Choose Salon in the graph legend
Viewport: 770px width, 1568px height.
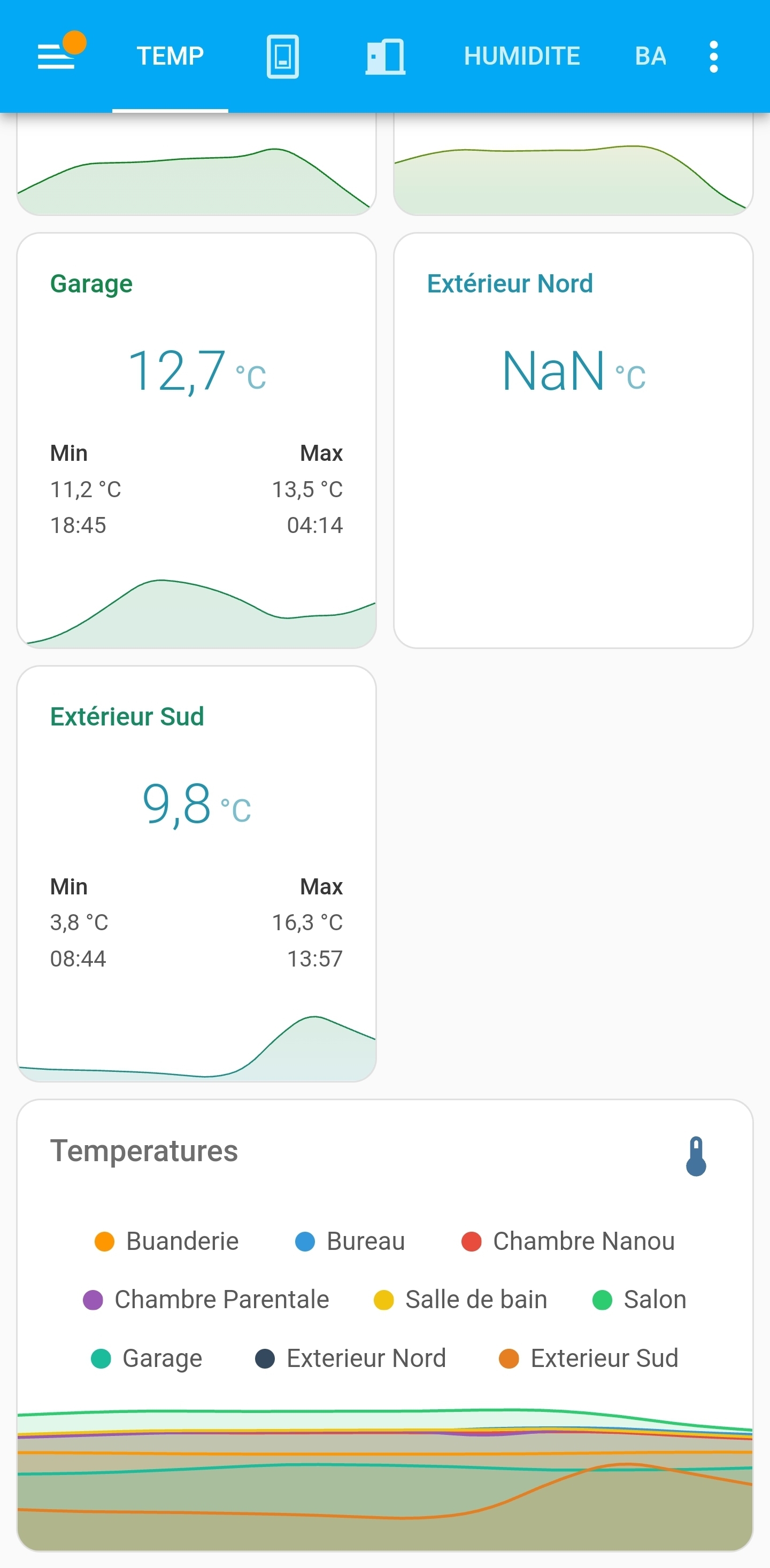[639, 1300]
